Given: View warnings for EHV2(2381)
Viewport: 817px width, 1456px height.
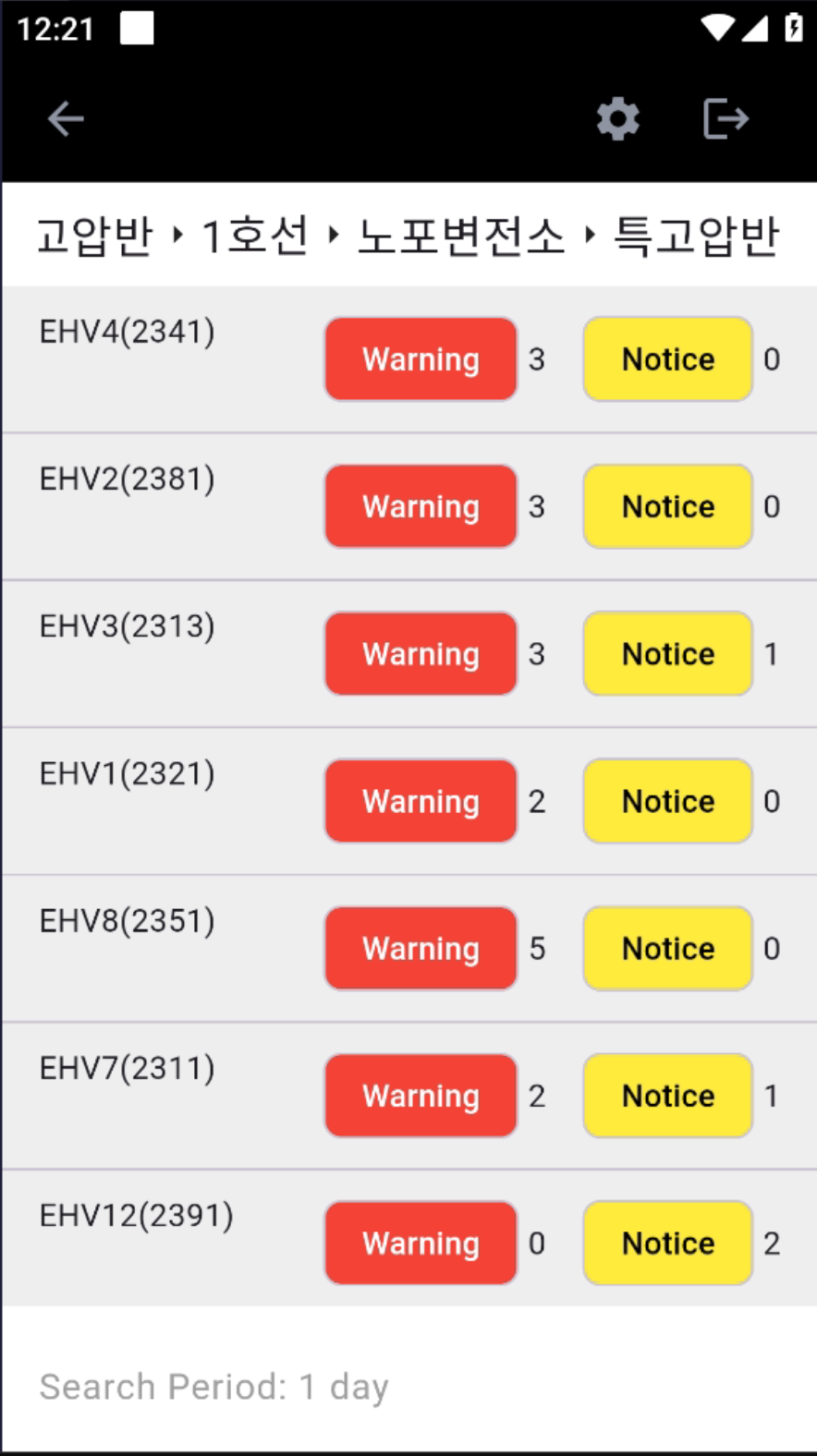Looking at the screenshot, I should (421, 506).
